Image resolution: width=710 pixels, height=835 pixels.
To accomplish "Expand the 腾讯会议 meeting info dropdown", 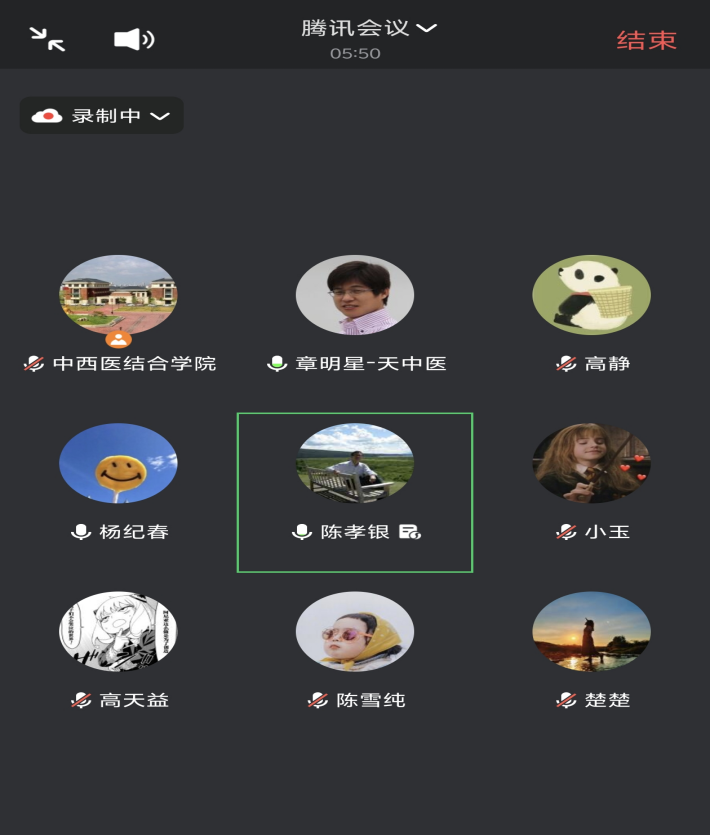I will point(369,28).
